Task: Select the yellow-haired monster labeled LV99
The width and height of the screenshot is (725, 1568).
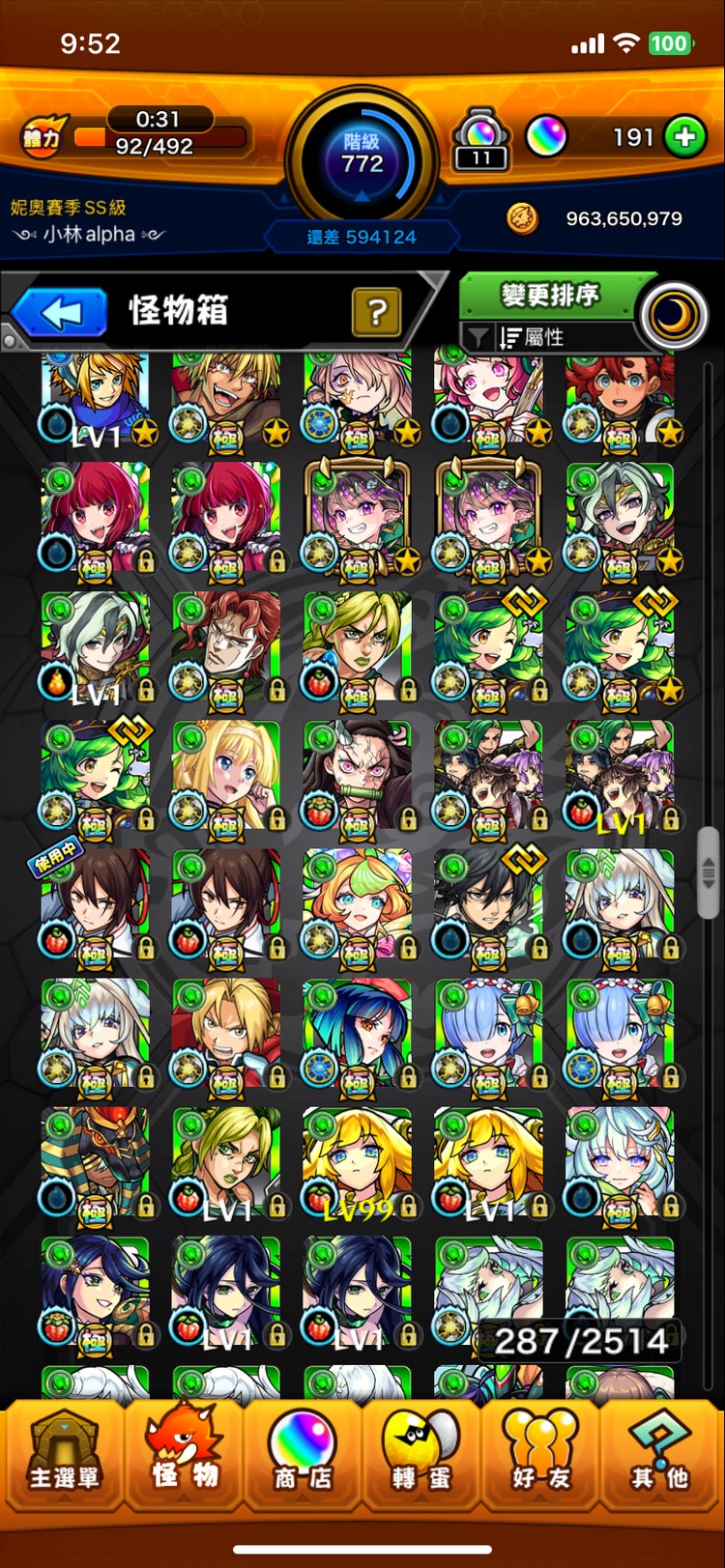Action: 358,1163
